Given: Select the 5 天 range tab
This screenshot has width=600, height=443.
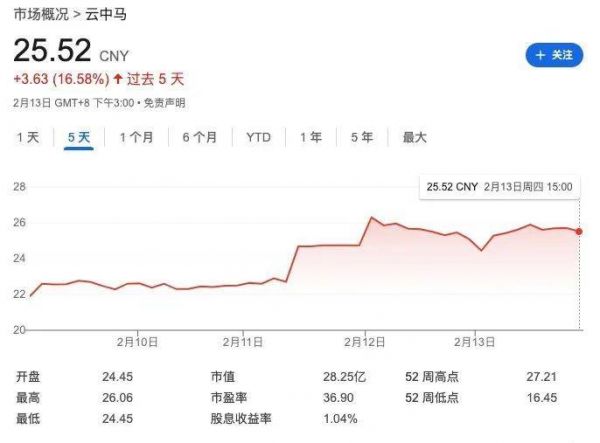Looking at the screenshot, I should coord(79,137).
